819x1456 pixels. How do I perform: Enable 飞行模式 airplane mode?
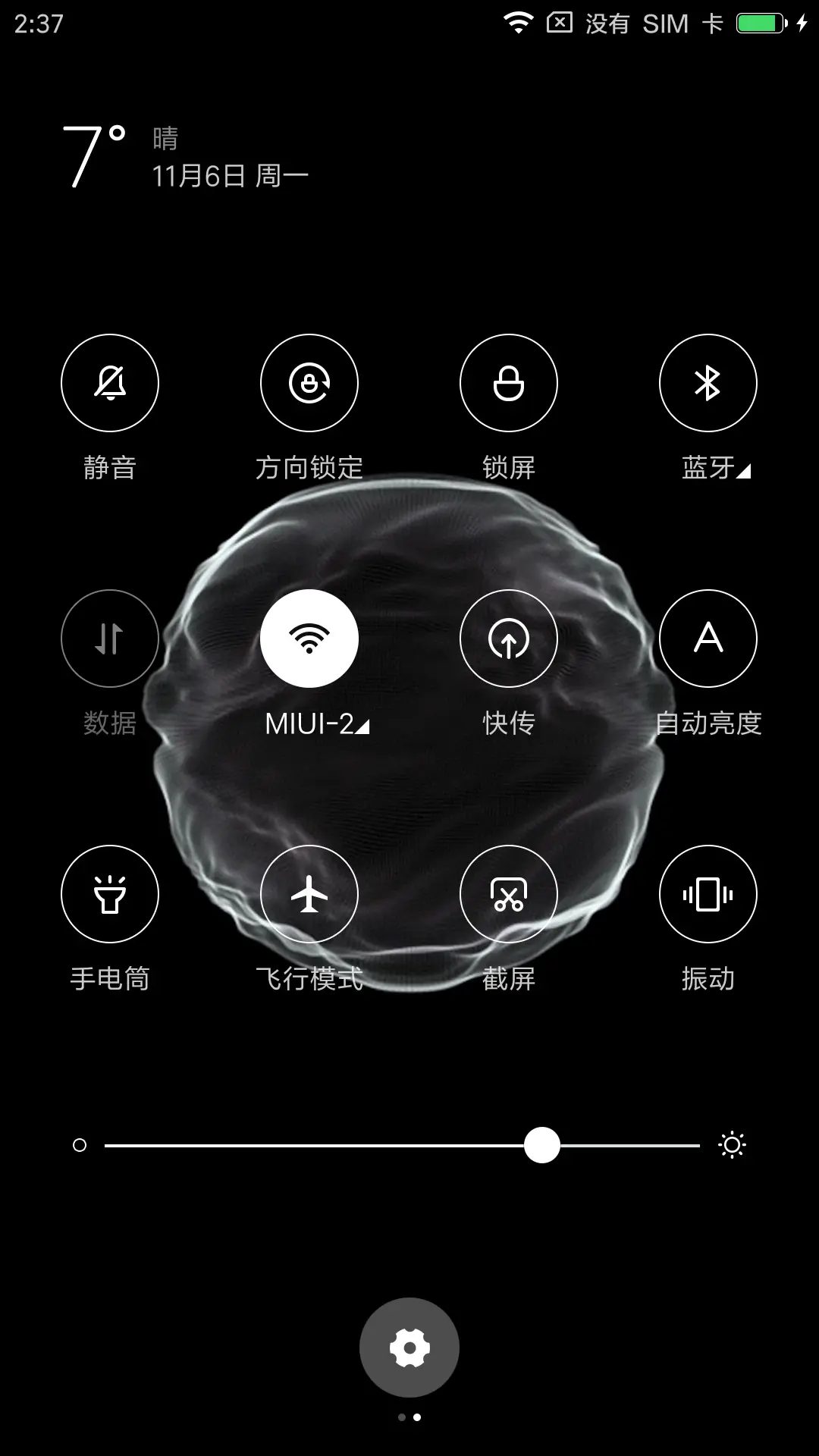309,894
